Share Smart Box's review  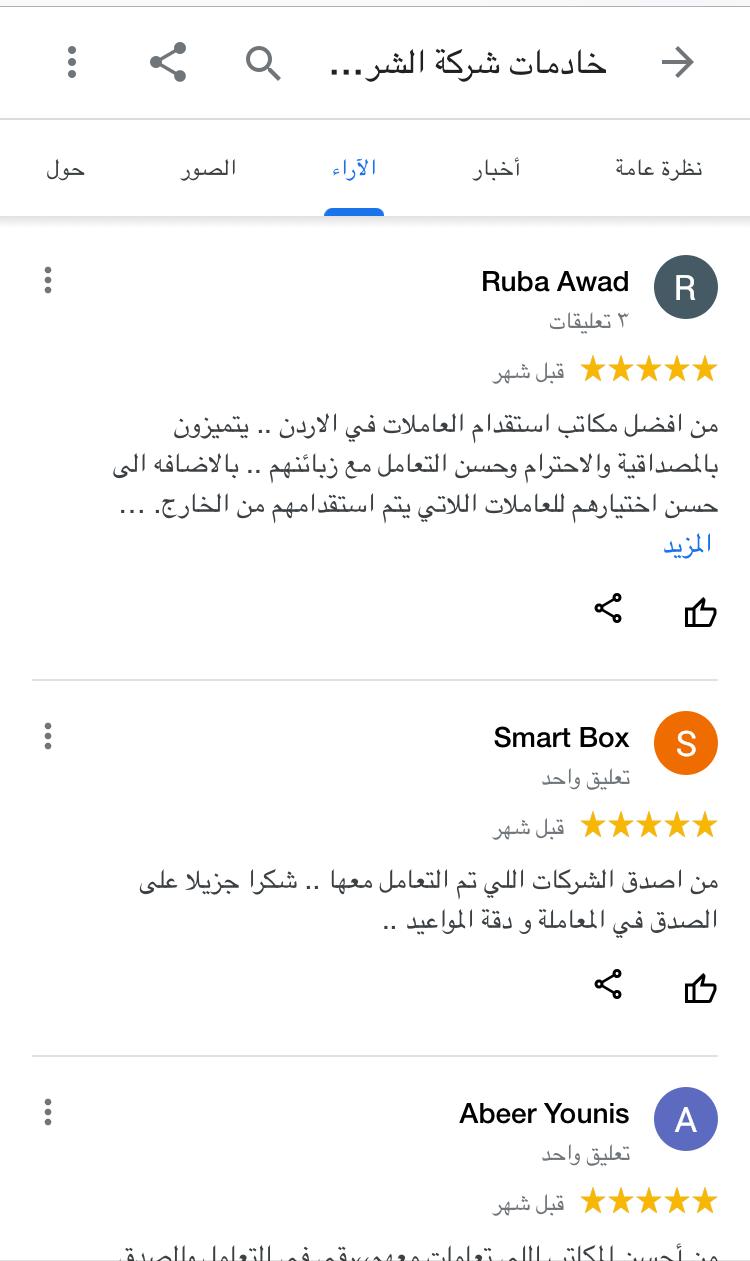pos(608,985)
